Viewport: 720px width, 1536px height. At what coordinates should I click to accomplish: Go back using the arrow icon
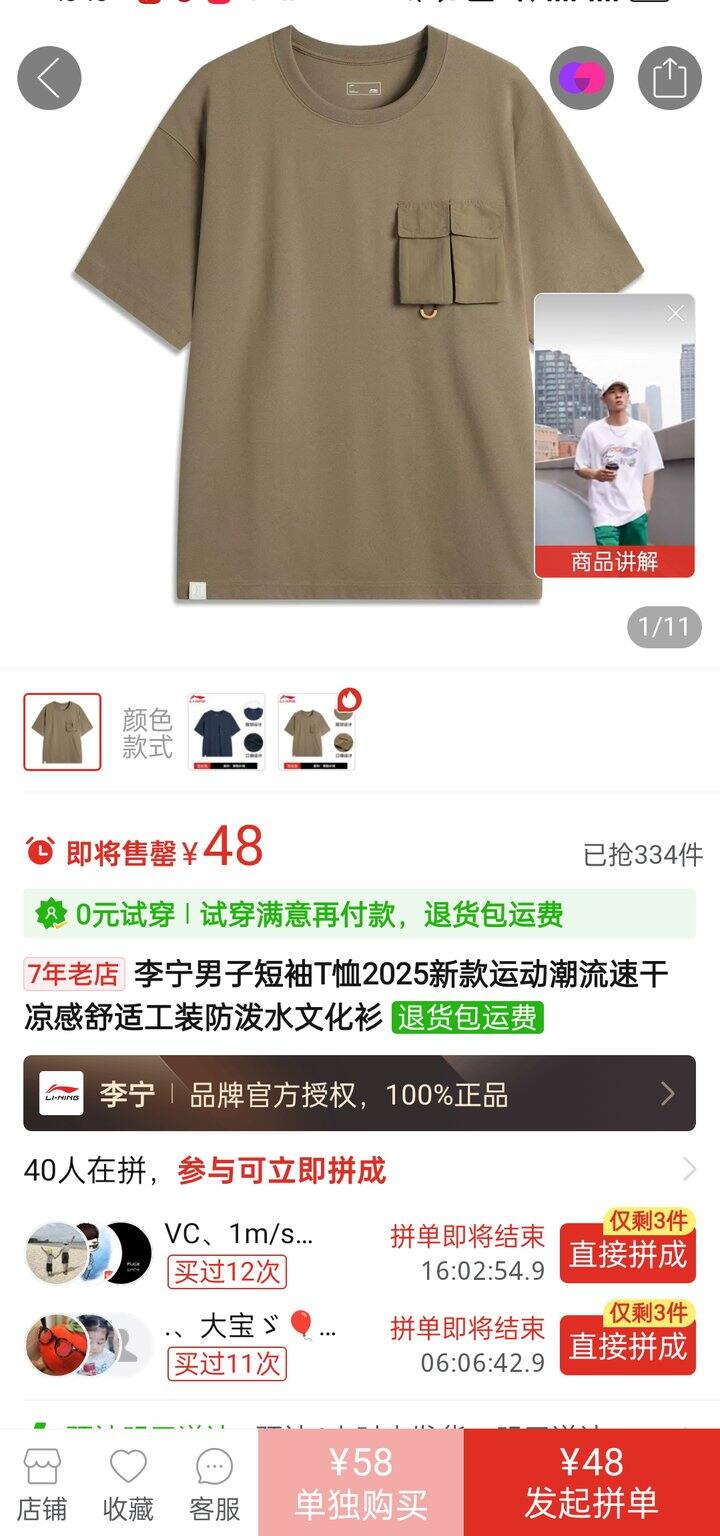click(x=49, y=78)
